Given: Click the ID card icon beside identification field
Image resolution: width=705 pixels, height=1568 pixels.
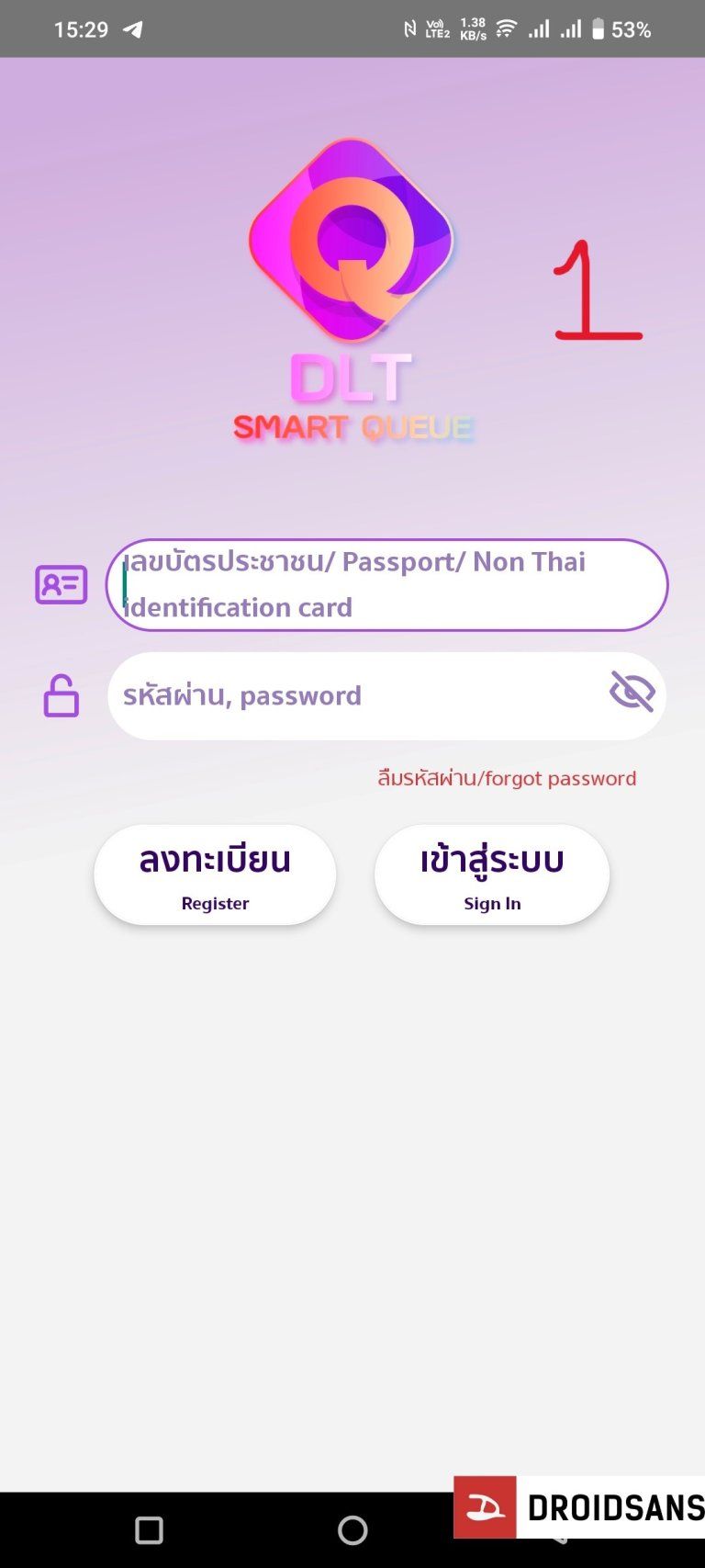Looking at the screenshot, I should [x=61, y=584].
